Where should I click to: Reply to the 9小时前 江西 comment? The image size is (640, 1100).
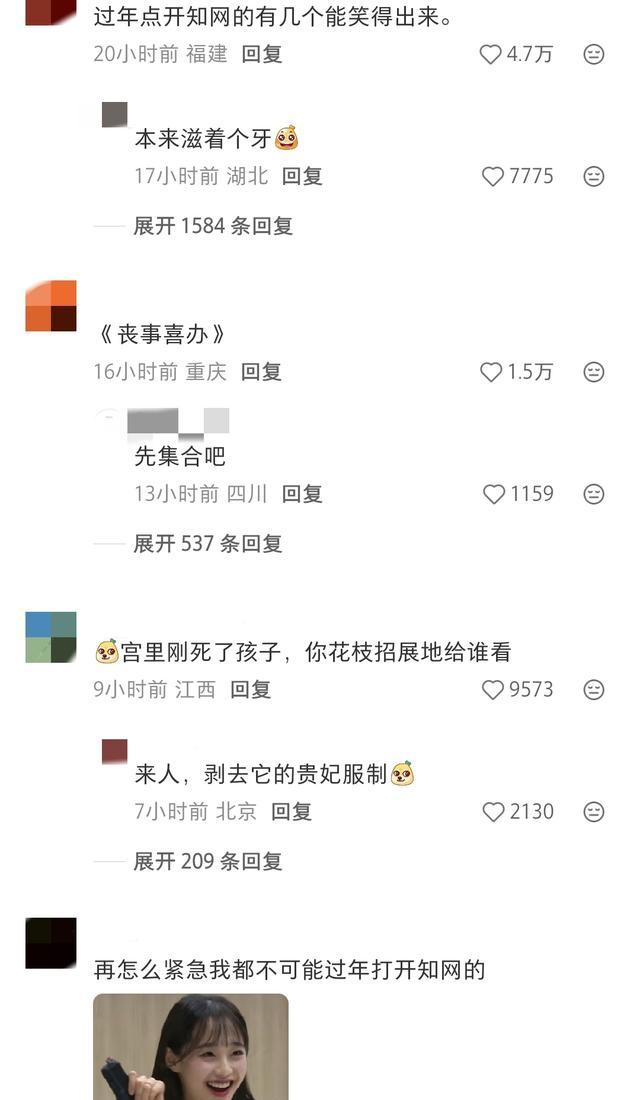point(251,690)
